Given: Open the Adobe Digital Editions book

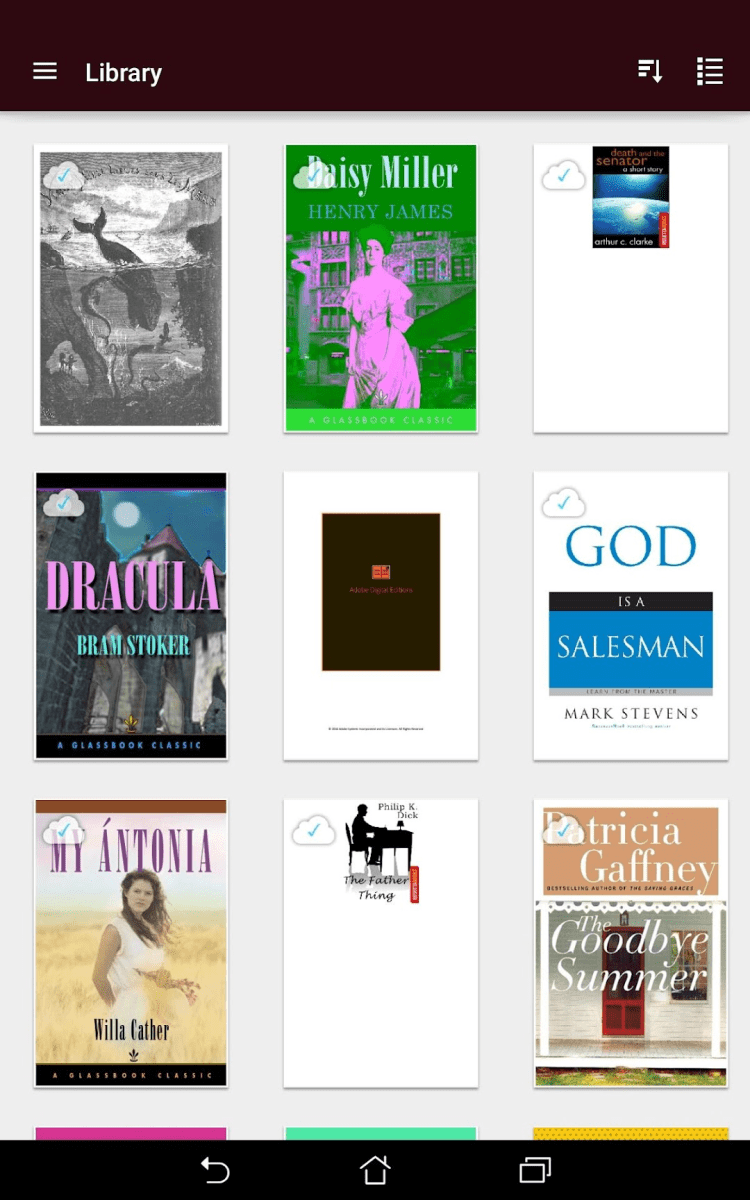Looking at the screenshot, I should pos(380,615).
